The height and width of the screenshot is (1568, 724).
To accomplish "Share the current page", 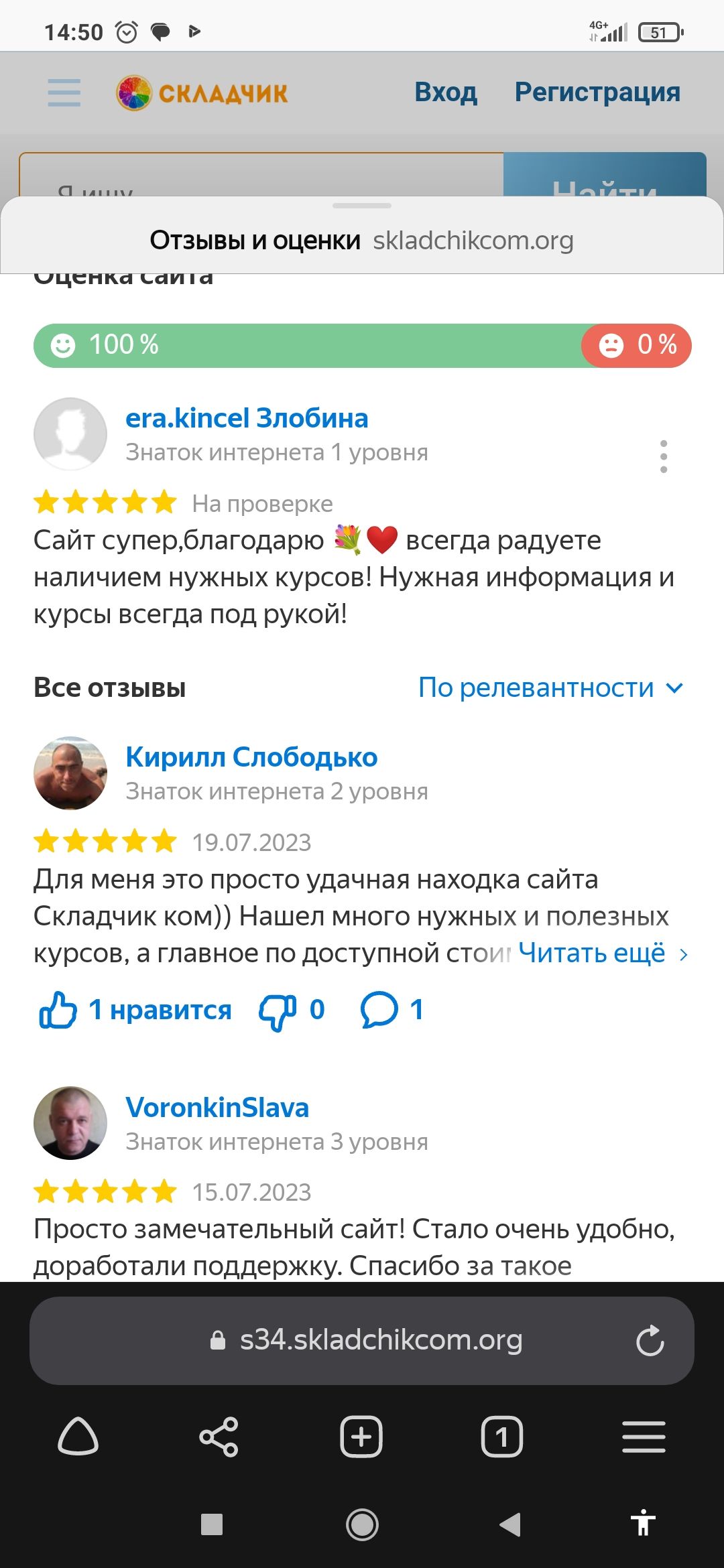I will click(219, 1437).
